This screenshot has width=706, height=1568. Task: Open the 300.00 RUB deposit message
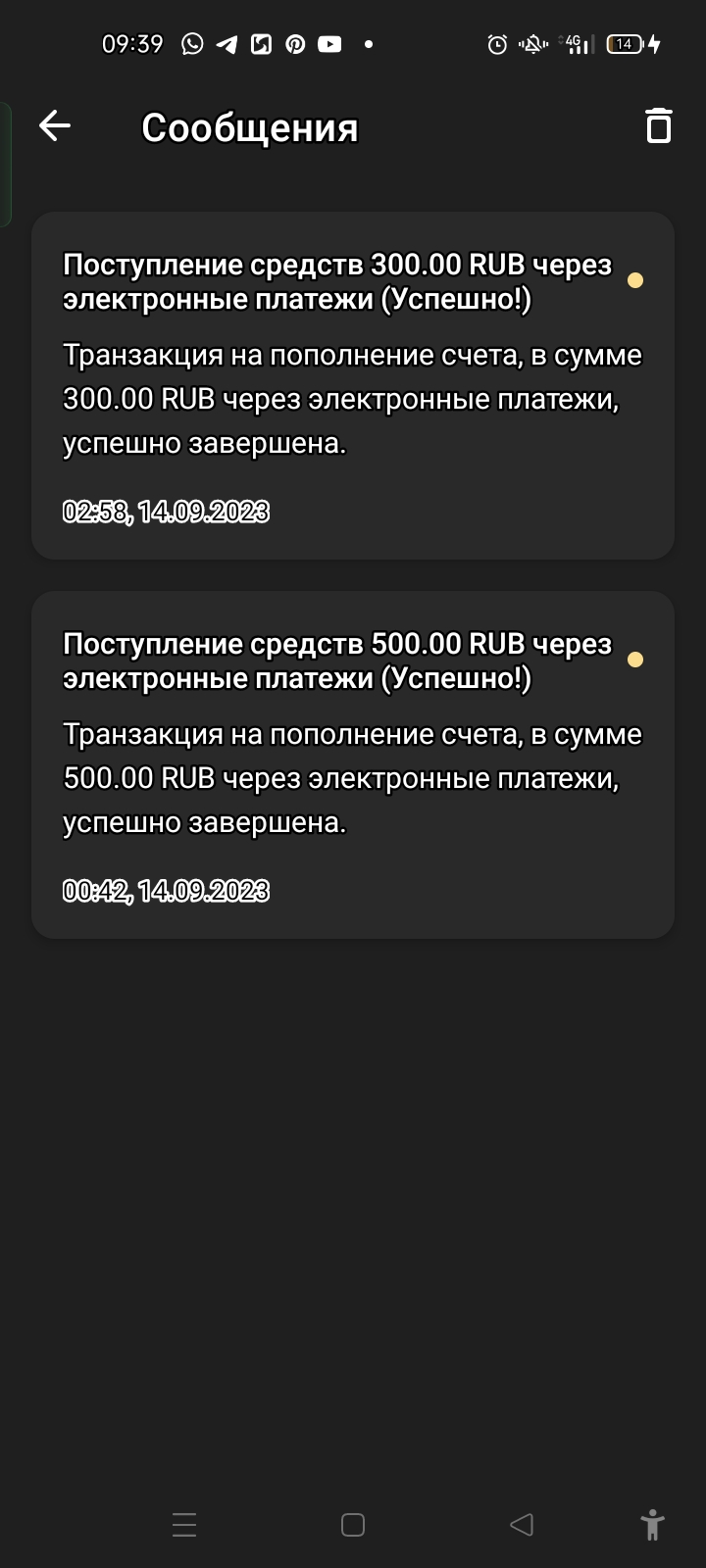[x=352, y=385]
